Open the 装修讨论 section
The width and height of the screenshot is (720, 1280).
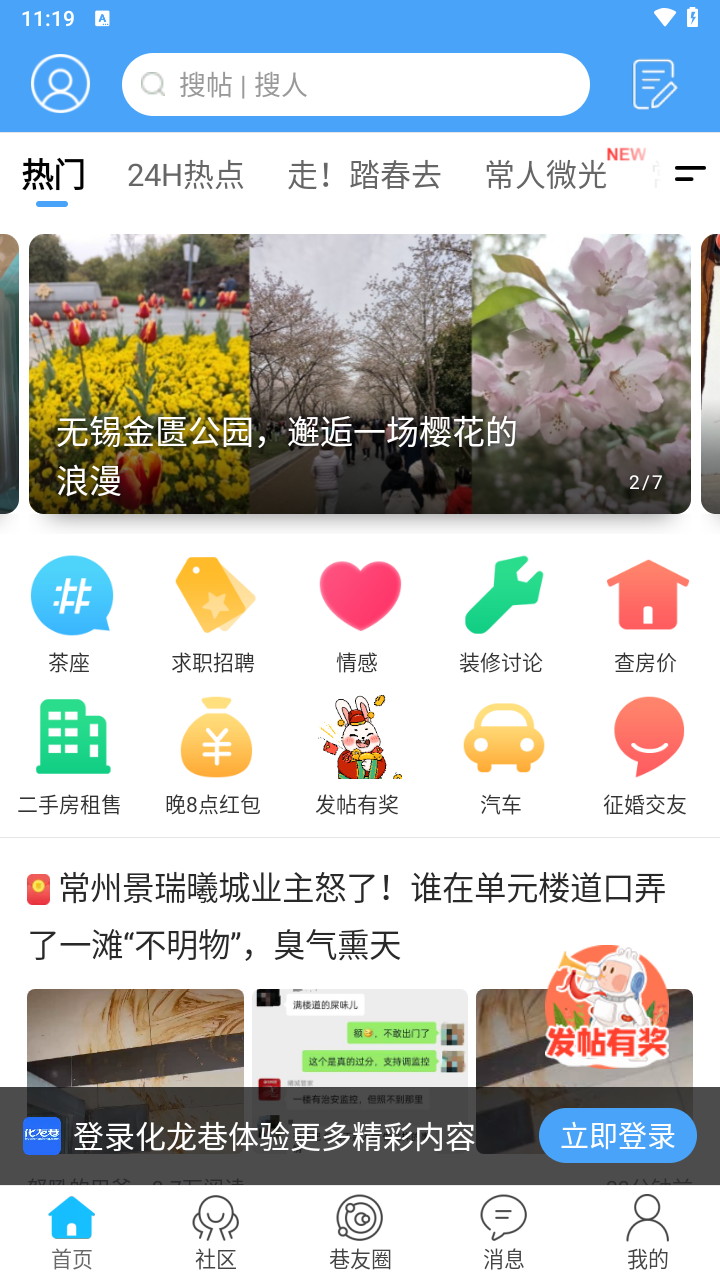click(x=501, y=614)
